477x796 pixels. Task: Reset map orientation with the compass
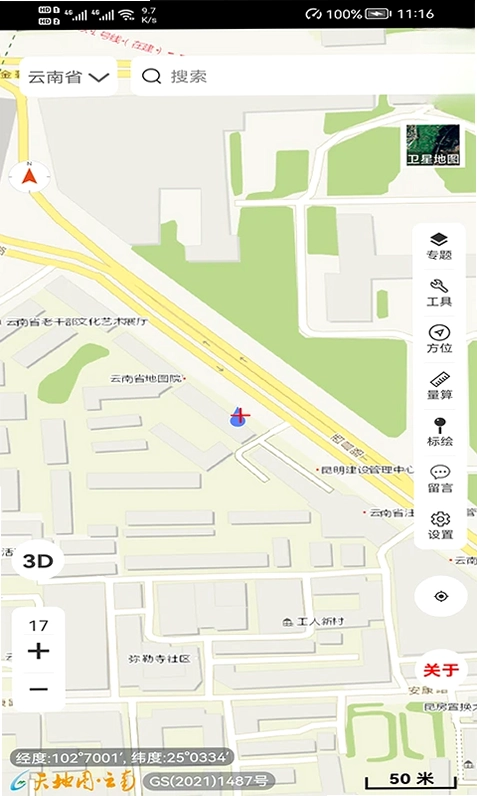point(29,176)
